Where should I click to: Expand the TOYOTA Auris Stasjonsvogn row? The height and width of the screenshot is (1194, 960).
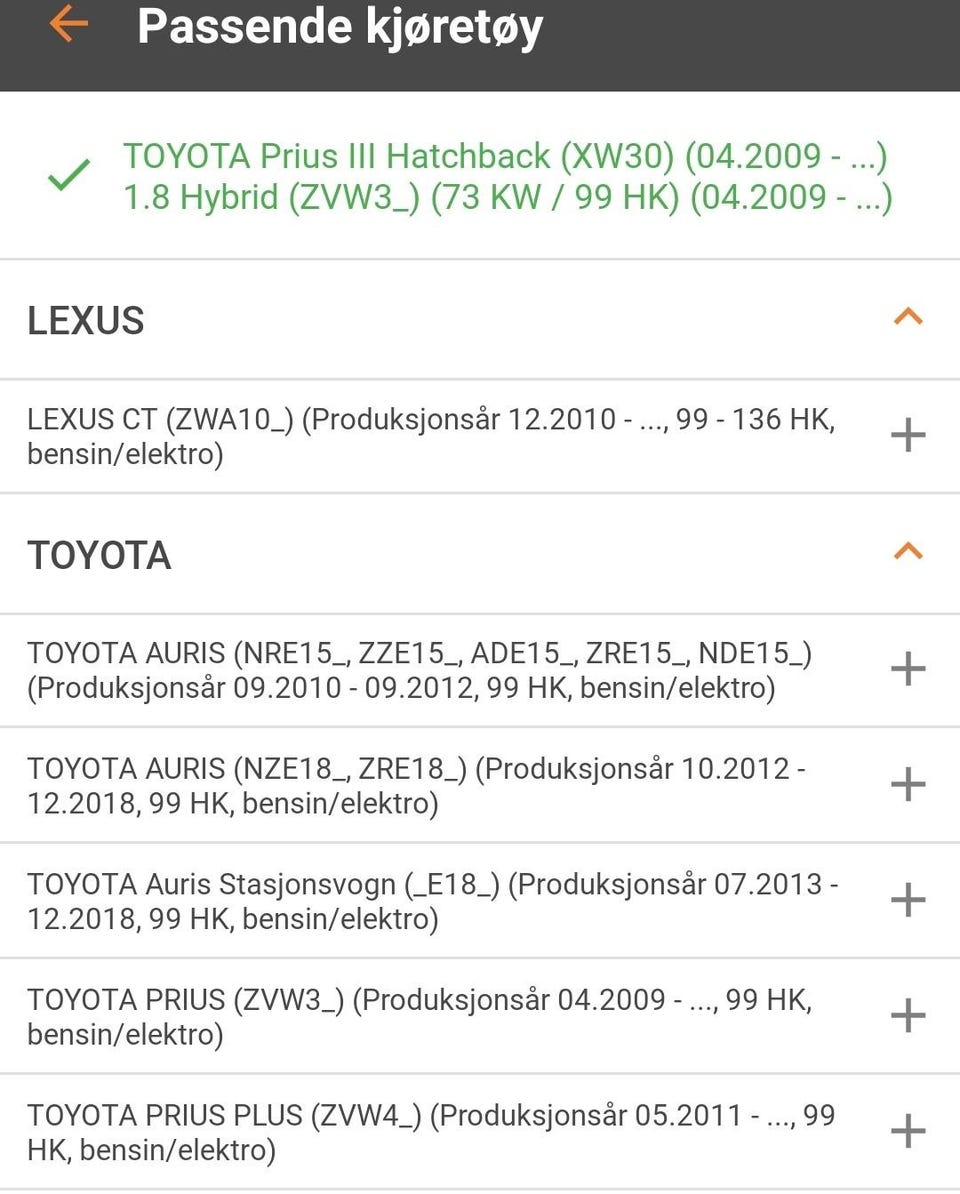(907, 900)
